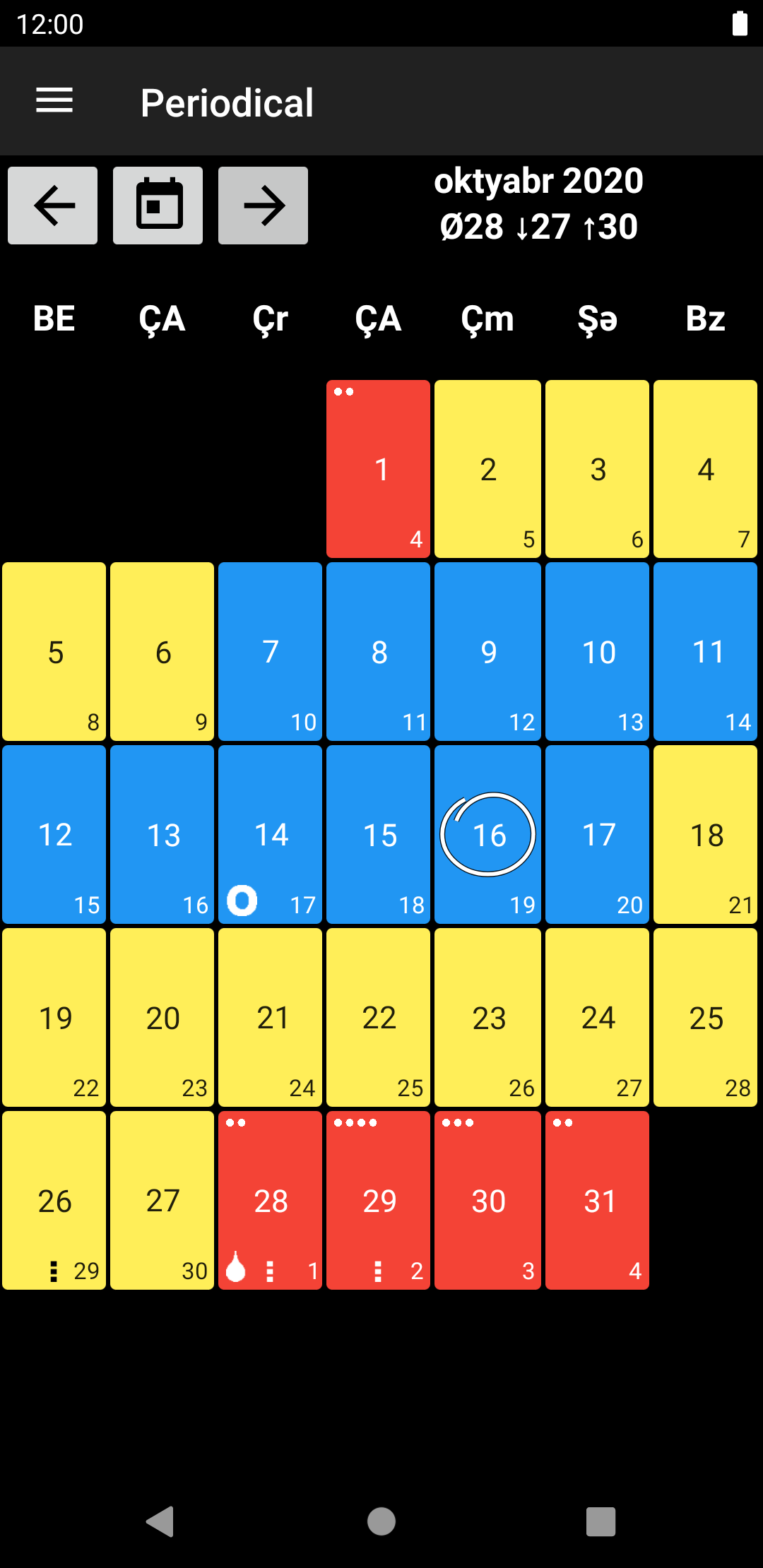Image resolution: width=763 pixels, height=1568 pixels.
Task: Open day 14 with ovulation marker
Action: pyautogui.click(x=270, y=834)
